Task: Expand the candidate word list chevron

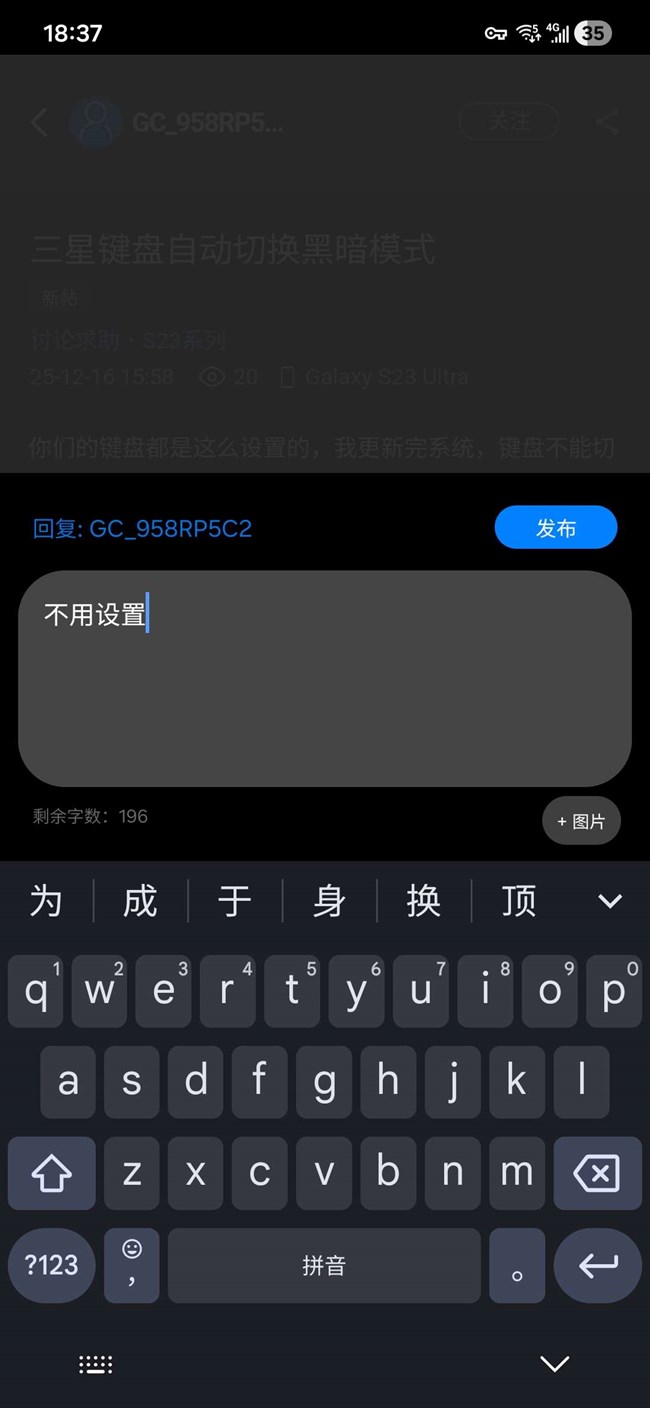Action: point(609,901)
